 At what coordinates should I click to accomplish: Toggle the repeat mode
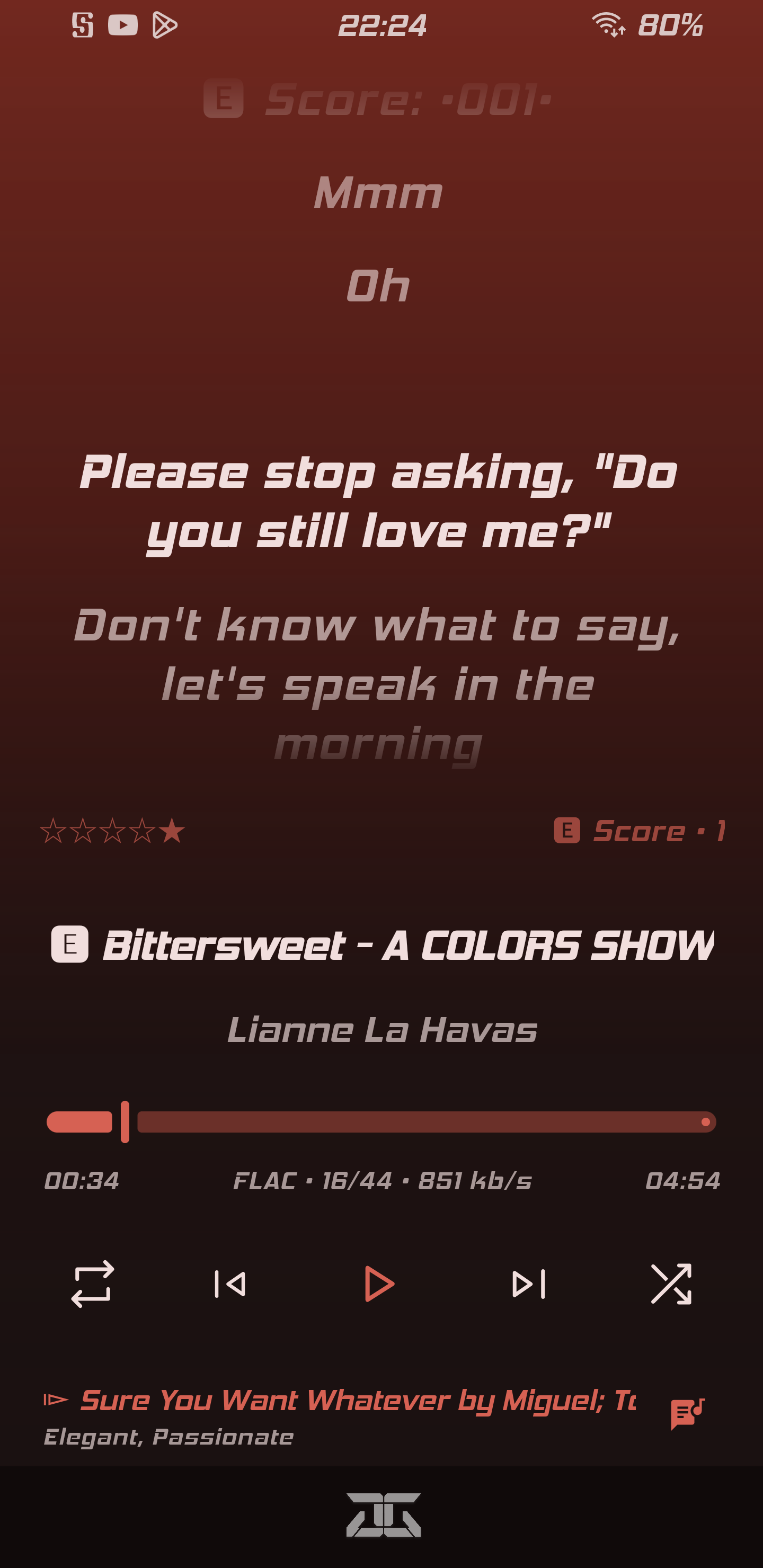point(93,1284)
